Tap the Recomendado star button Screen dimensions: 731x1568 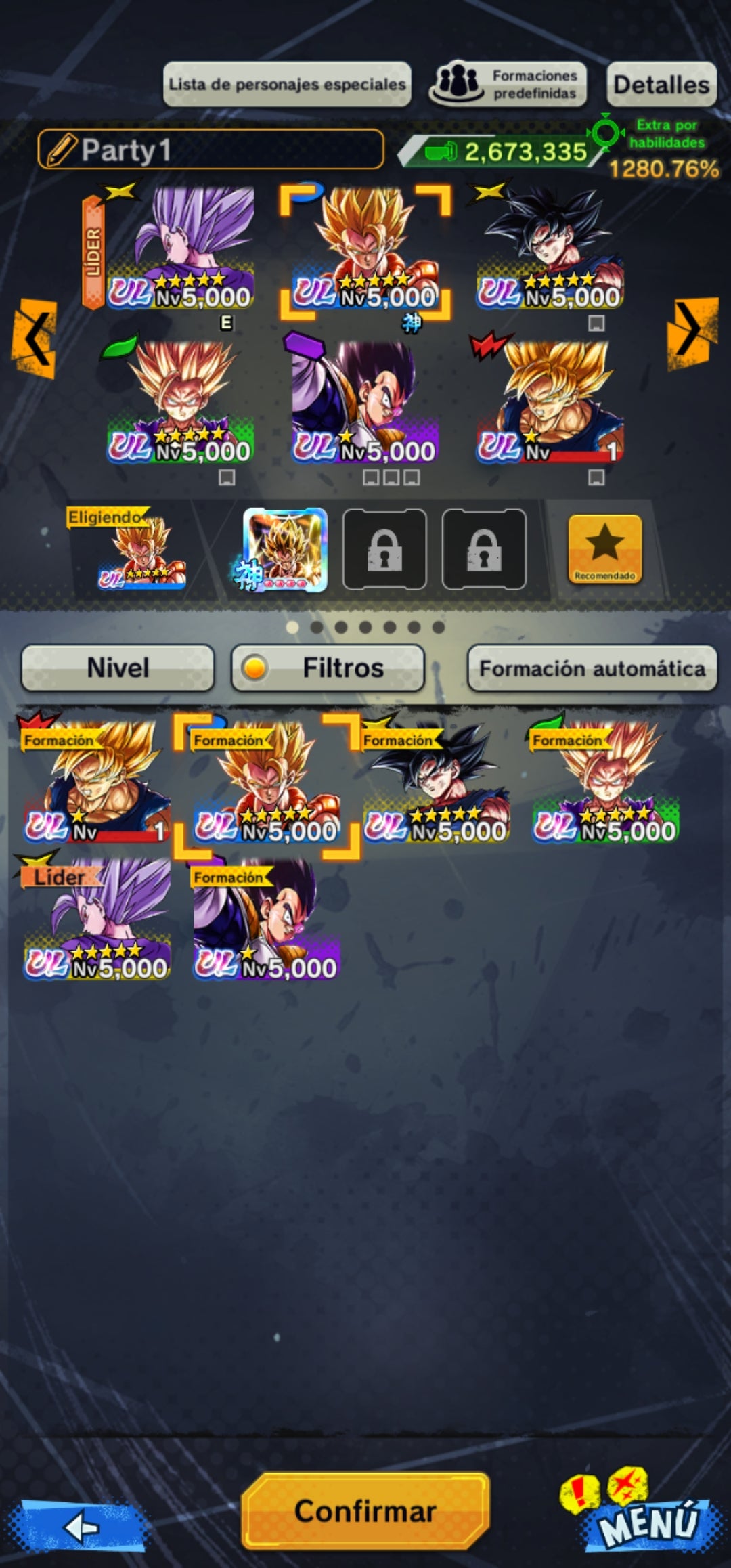pos(604,550)
